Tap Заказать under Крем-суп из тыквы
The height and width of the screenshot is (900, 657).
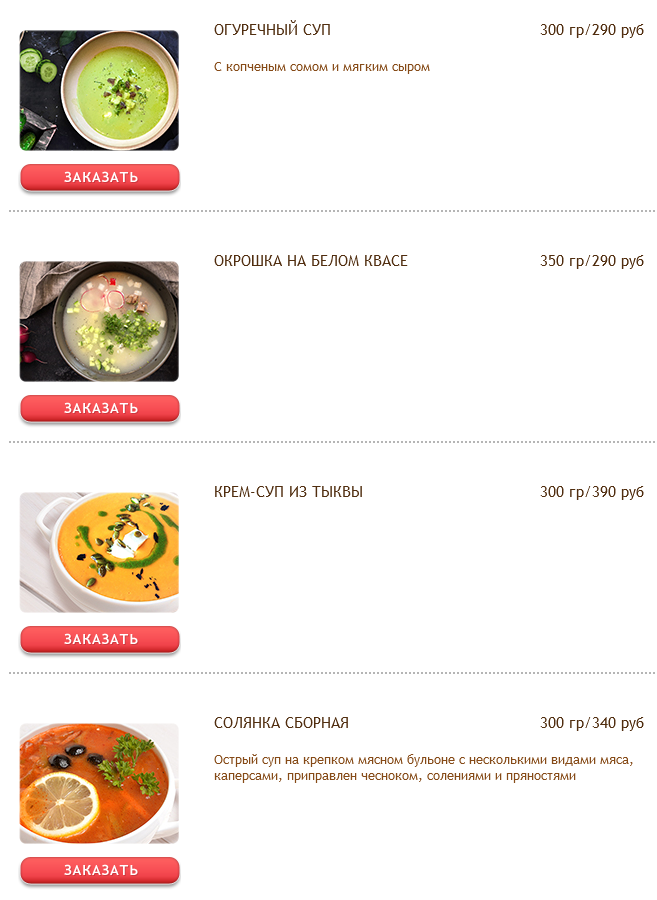pyautogui.click(x=100, y=639)
